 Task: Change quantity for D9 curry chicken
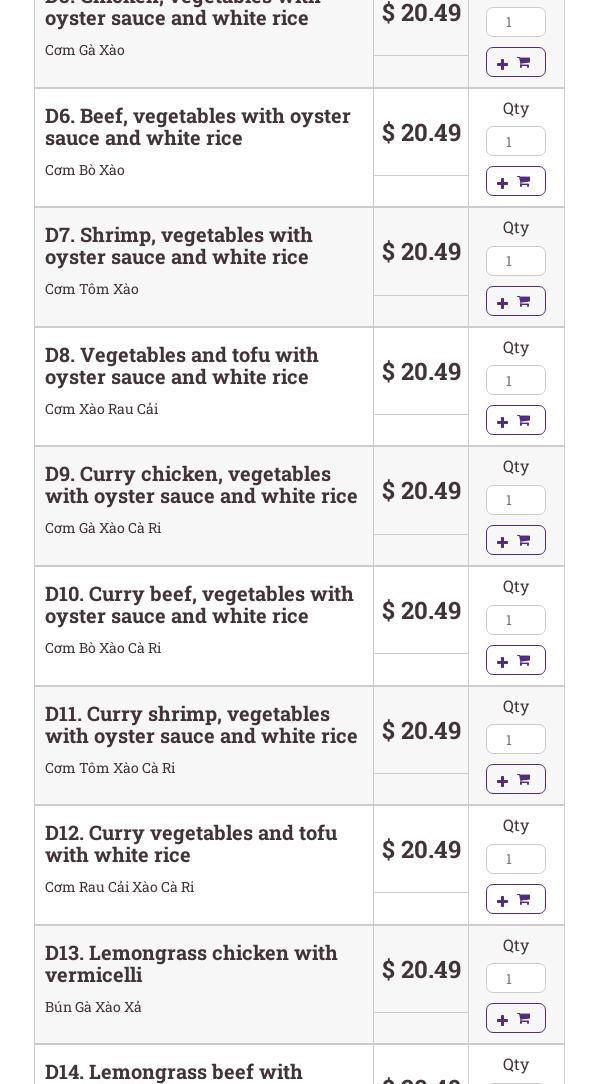tap(515, 500)
